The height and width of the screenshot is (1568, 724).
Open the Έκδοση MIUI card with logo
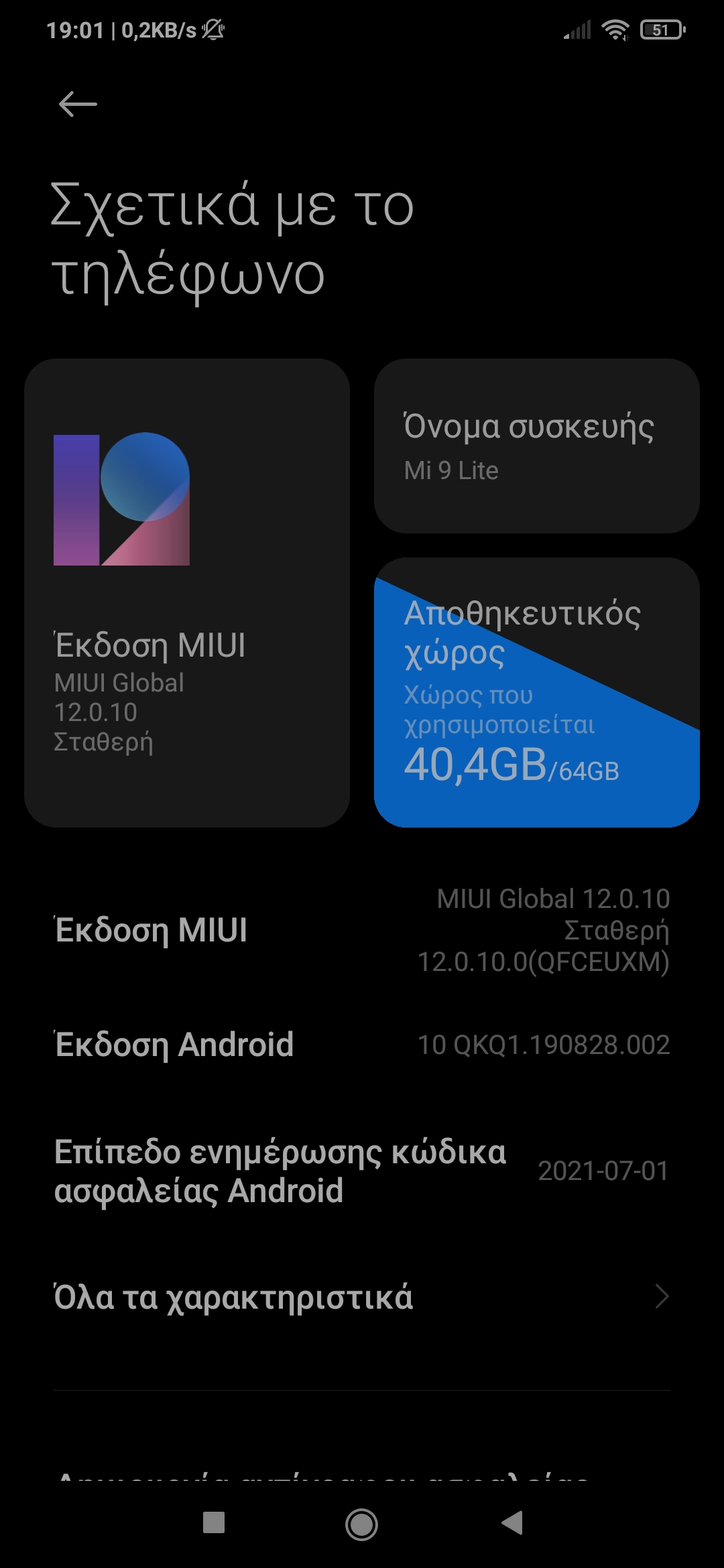[186, 592]
